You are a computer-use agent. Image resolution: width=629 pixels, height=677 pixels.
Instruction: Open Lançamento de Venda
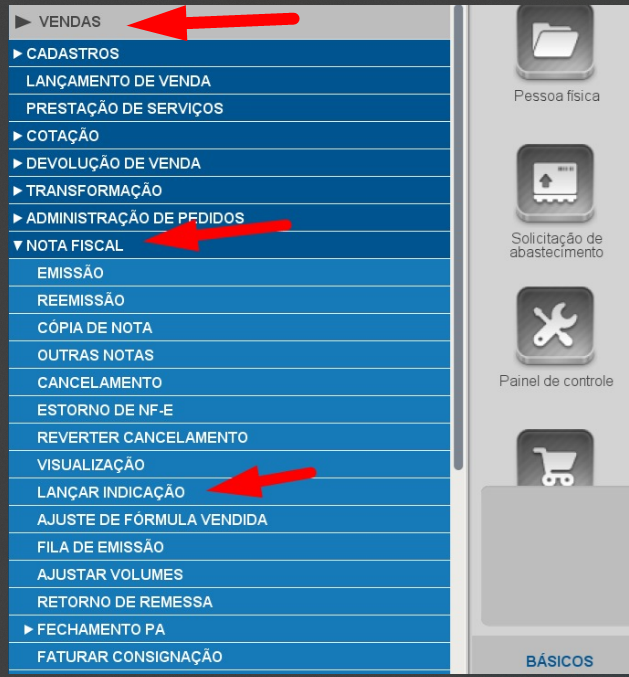coord(118,81)
